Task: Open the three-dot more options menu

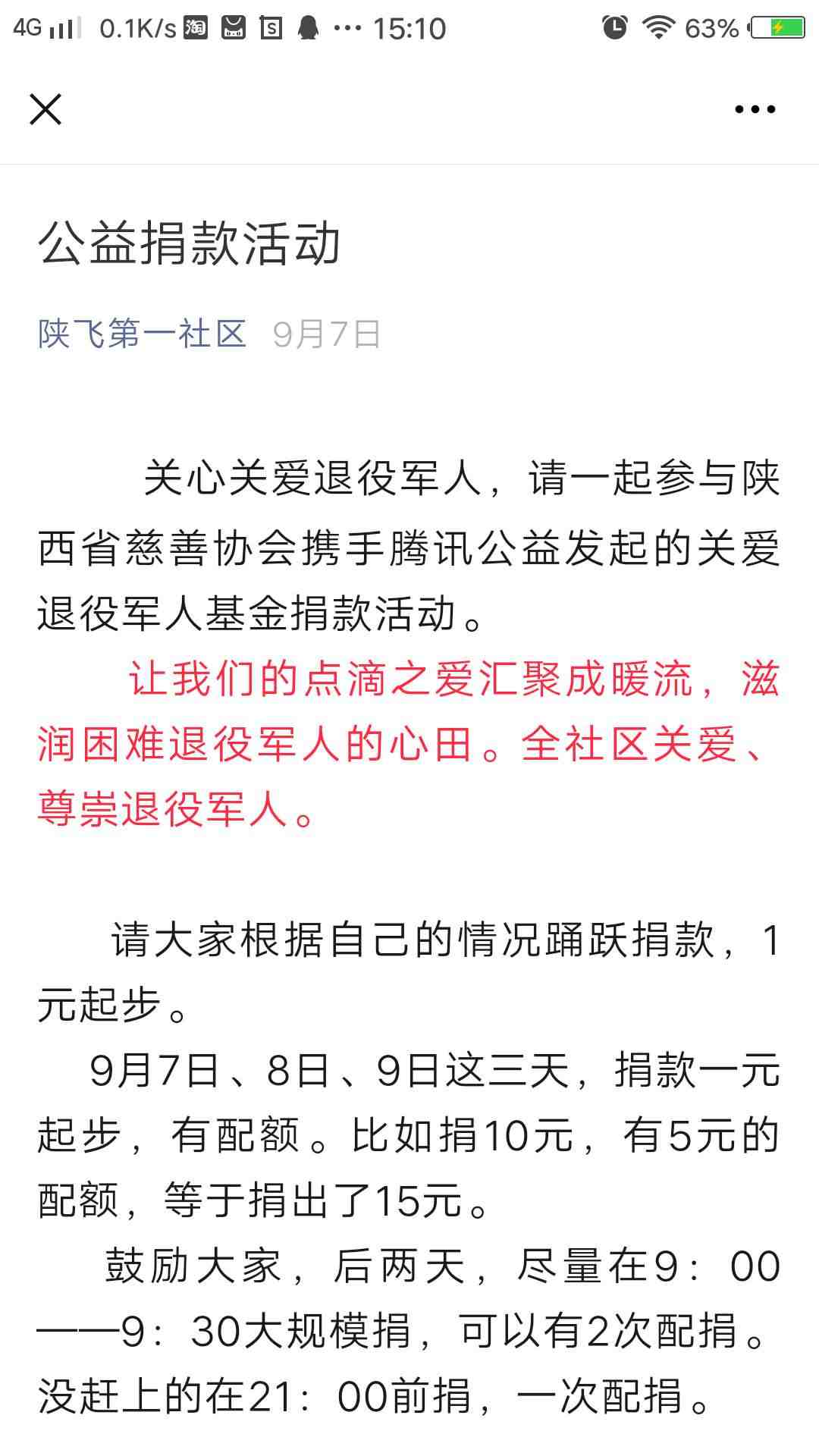Action: (x=755, y=109)
